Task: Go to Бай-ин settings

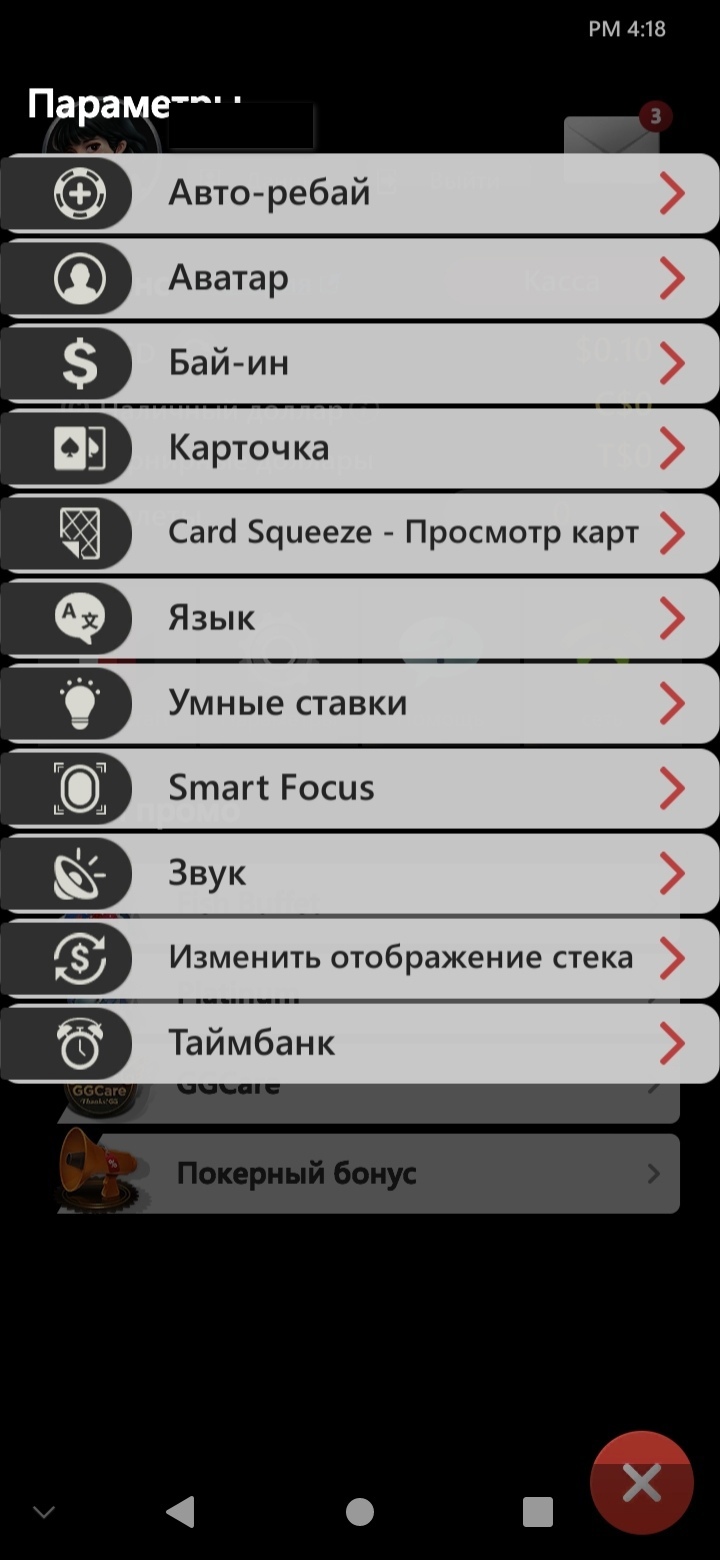Action: 360,363
